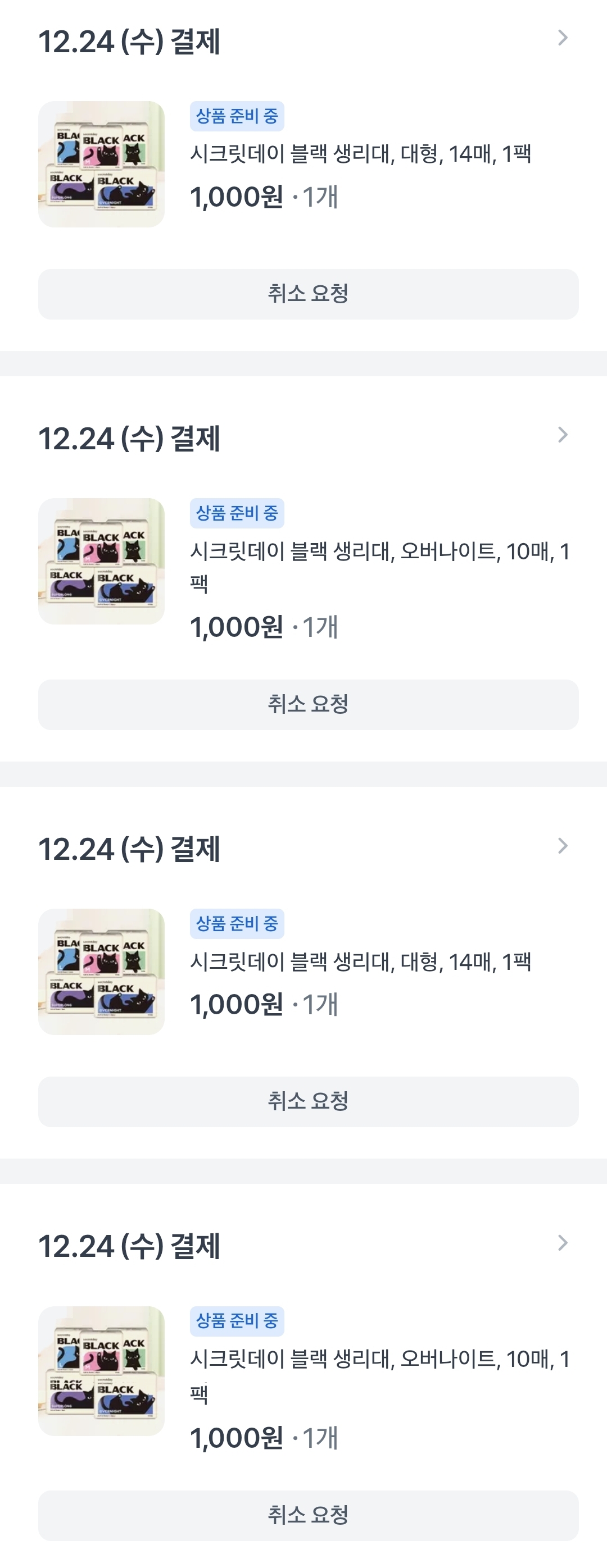Viewport: 607px width, 1568px height.
Task: View details of the last 12.24 결제 order
Action: coord(563,1242)
